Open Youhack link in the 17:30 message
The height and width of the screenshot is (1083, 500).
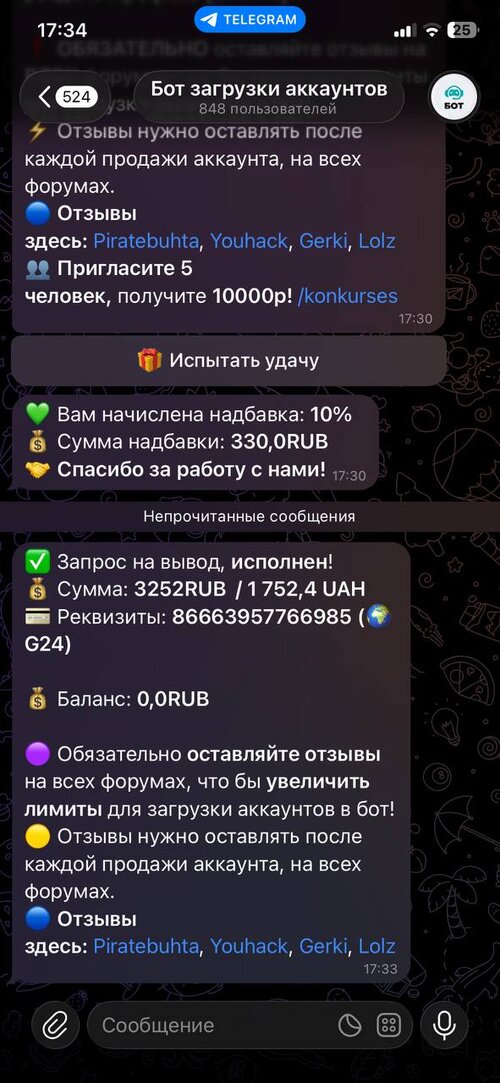(x=251, y=241)
